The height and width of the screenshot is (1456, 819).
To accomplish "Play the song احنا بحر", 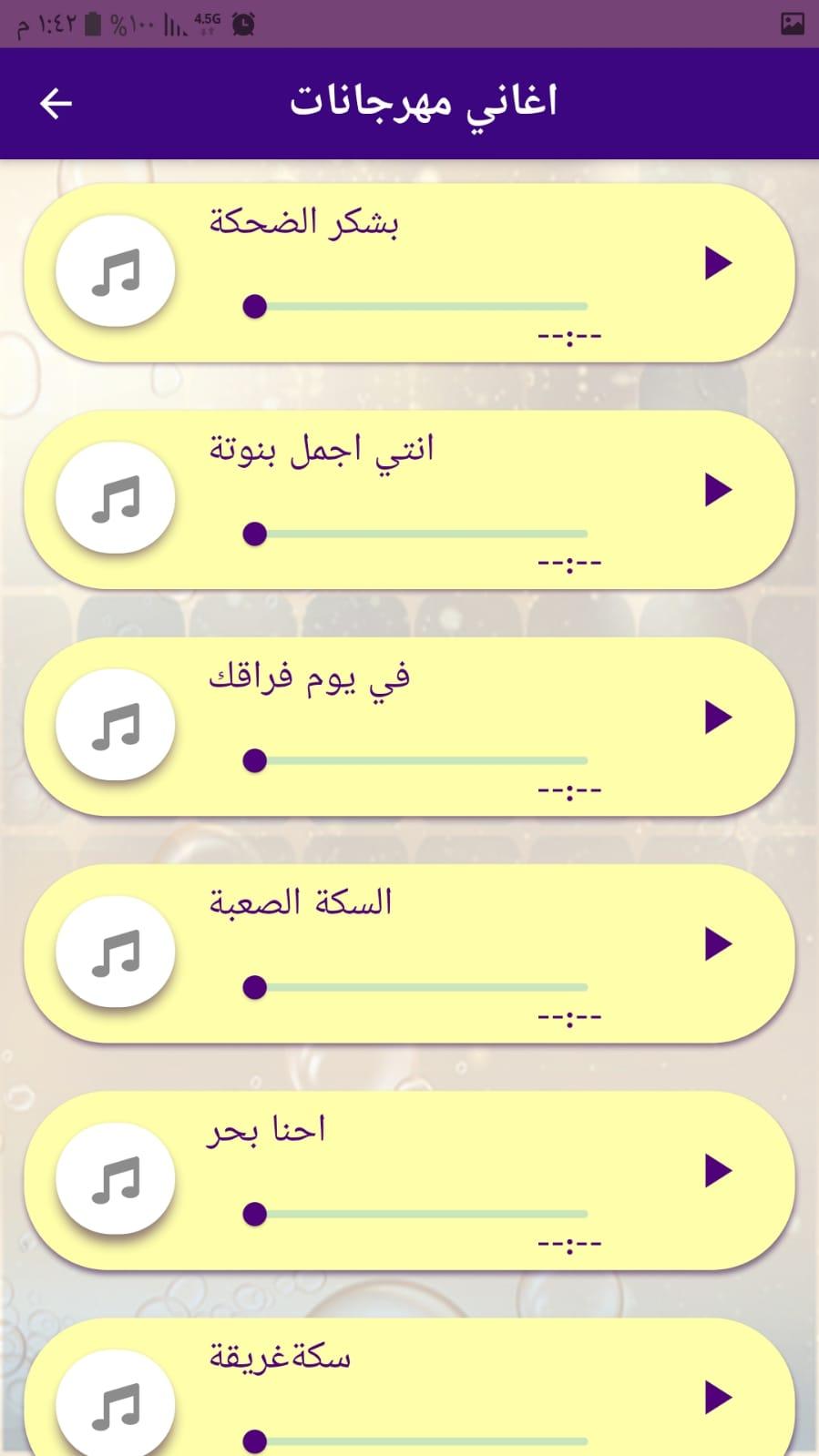I will 718,1171.
